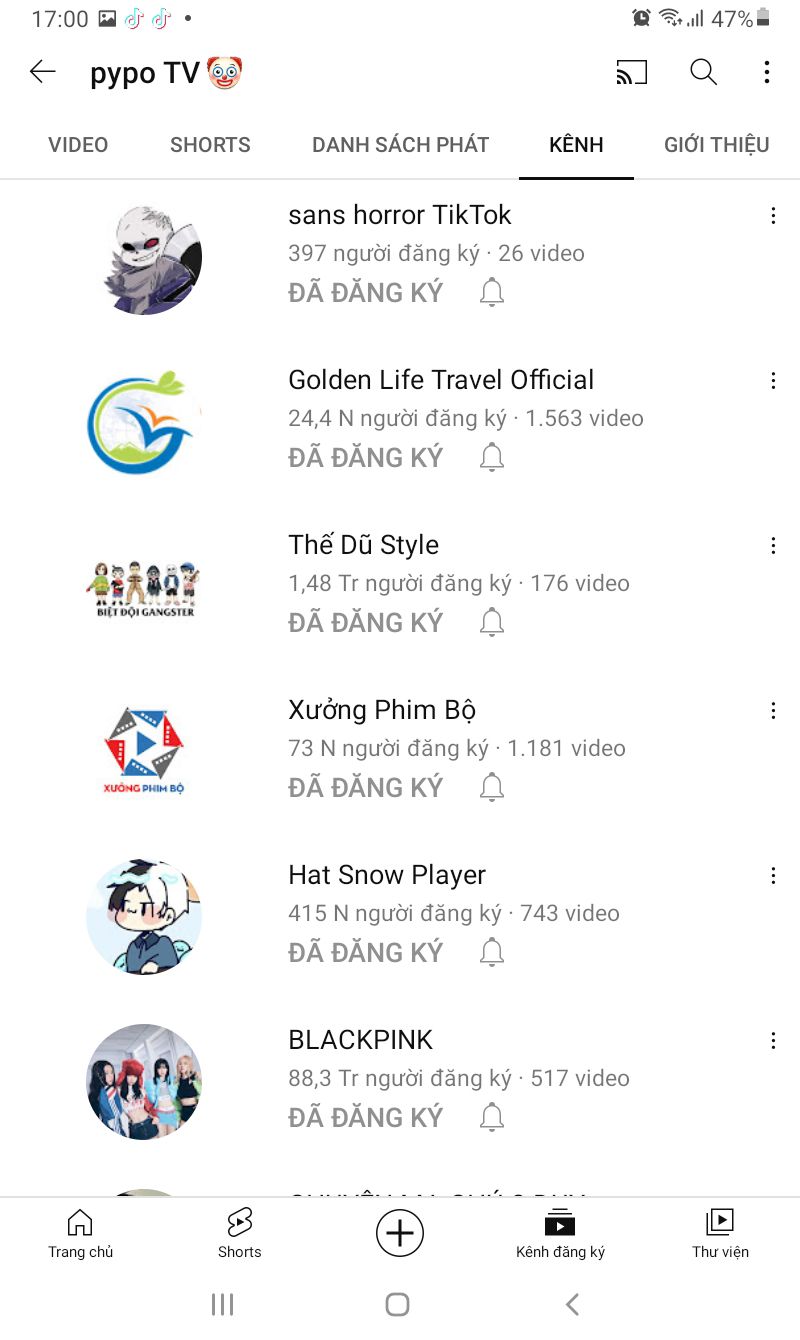Tap ĐÃ ĐĂNG KÝ under Xưởng Phim Bộ
Viewport: 800px width, 1340px height.
365,788
